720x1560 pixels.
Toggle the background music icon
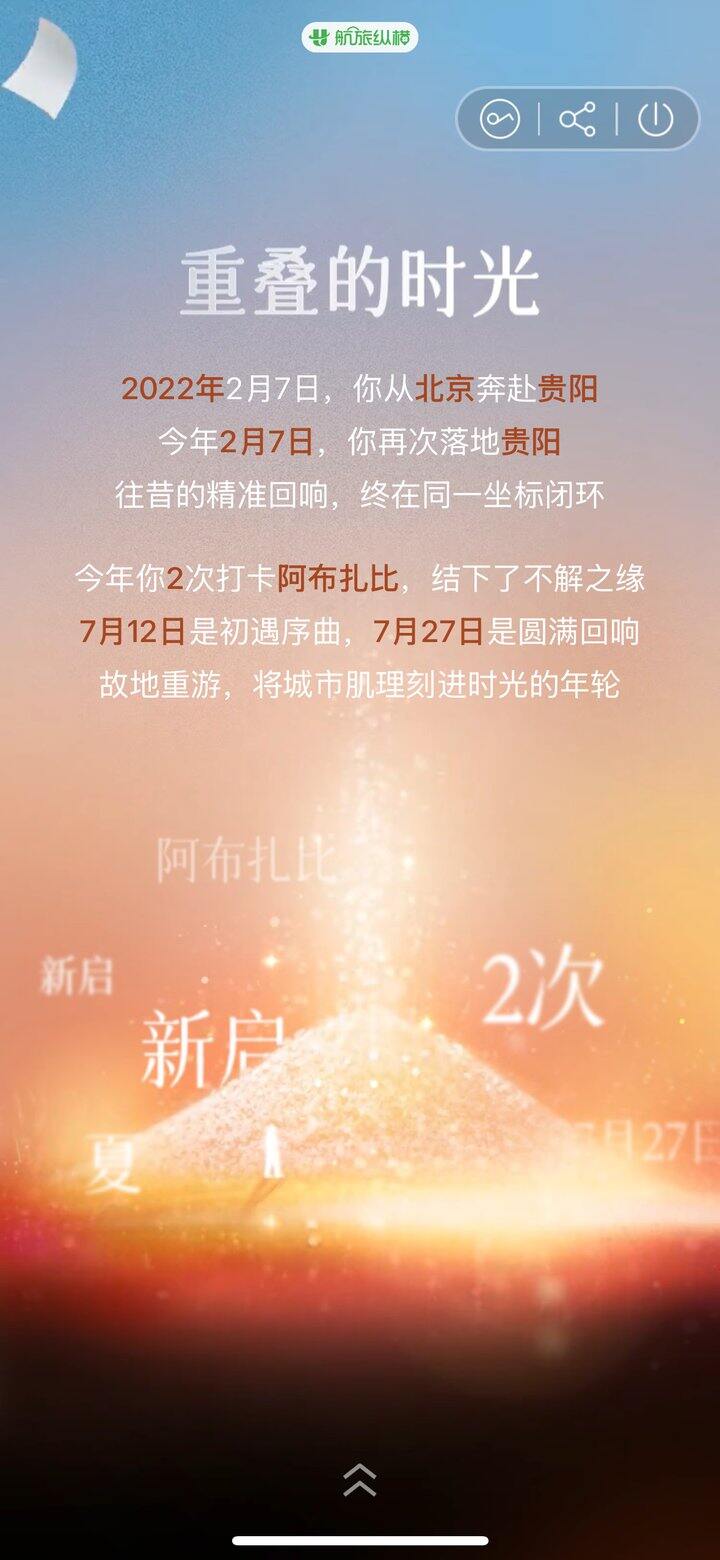pyautogui.click(x=499, y=120)
